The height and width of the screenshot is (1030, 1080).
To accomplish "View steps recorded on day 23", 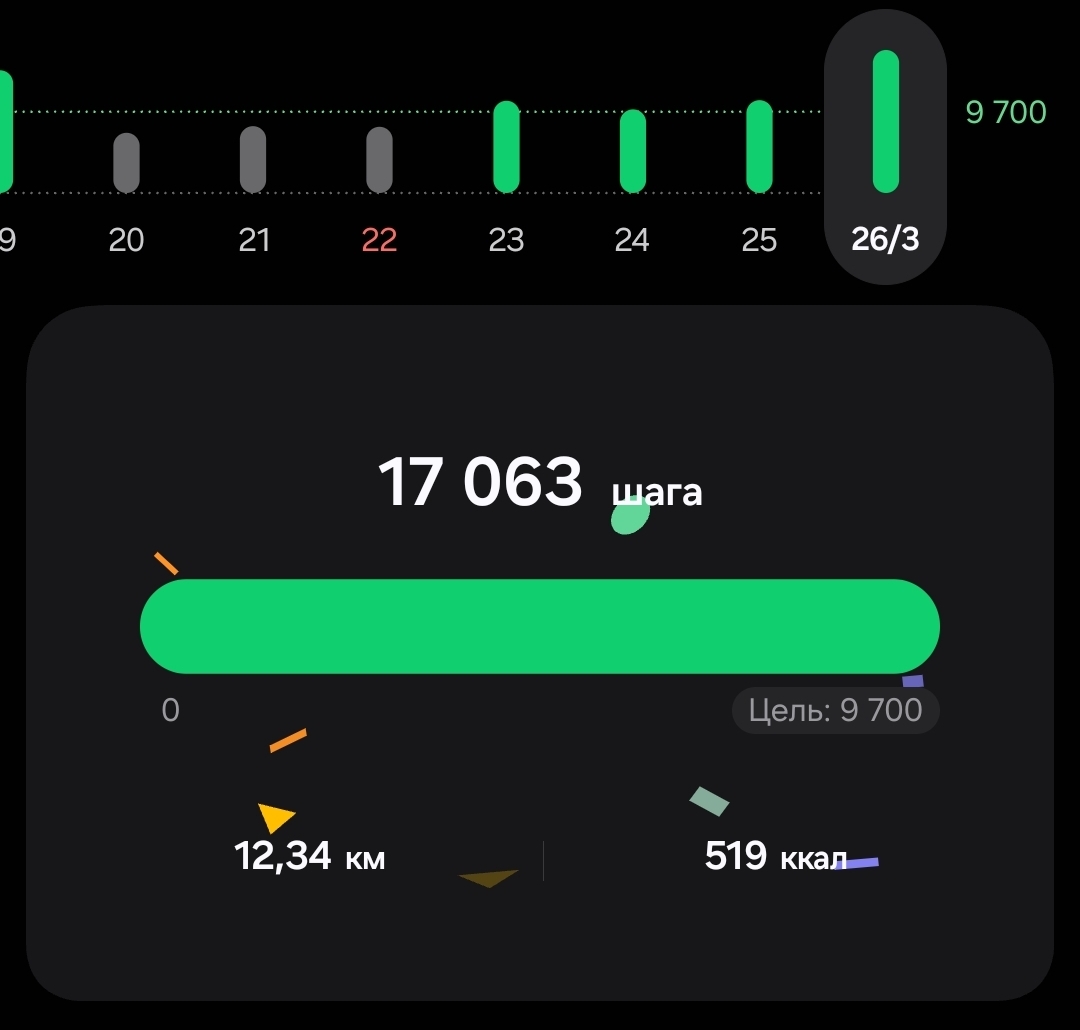I will click(x=506, y=147).
